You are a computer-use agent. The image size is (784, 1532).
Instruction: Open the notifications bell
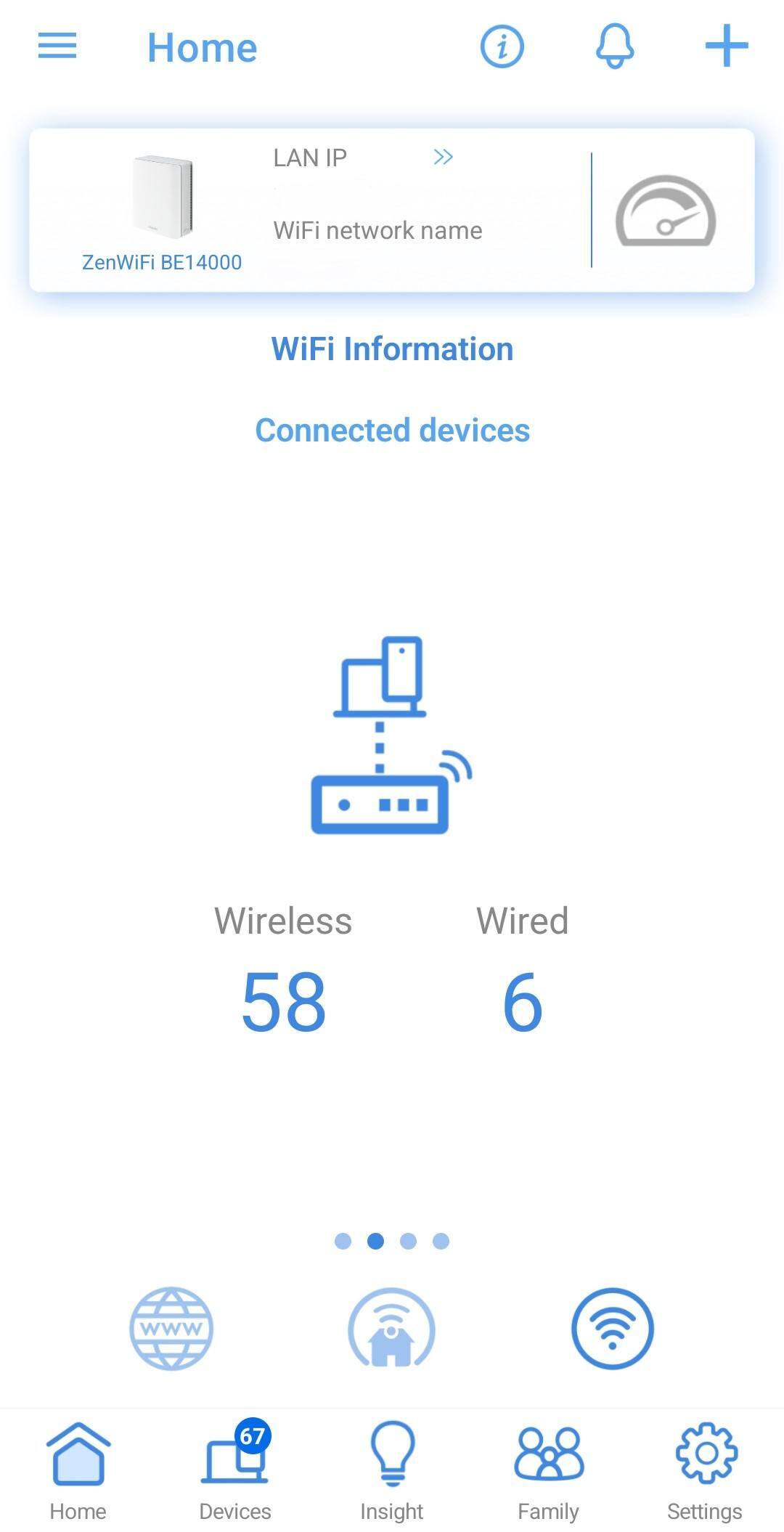click(x=615, y=46)
